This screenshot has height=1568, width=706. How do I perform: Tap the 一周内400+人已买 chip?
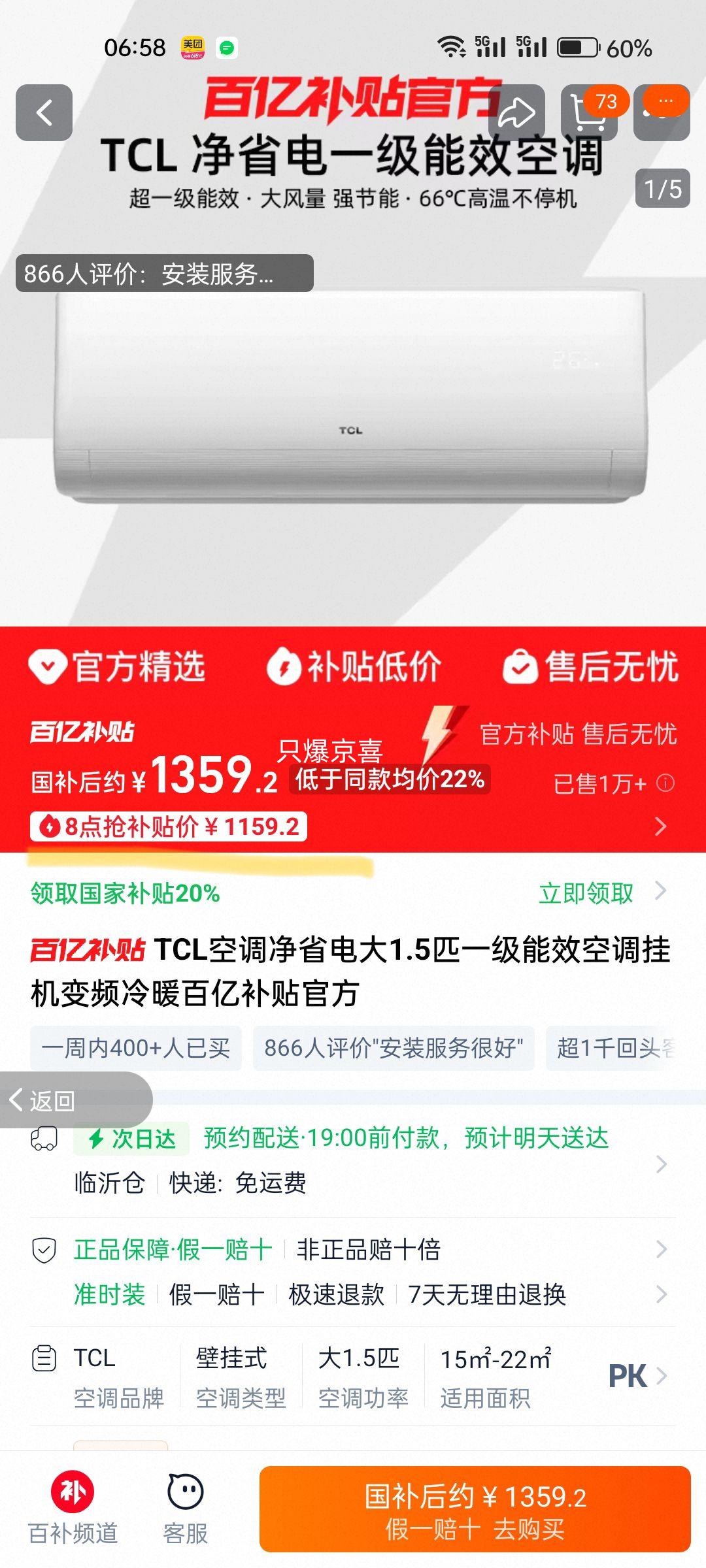136,1048
